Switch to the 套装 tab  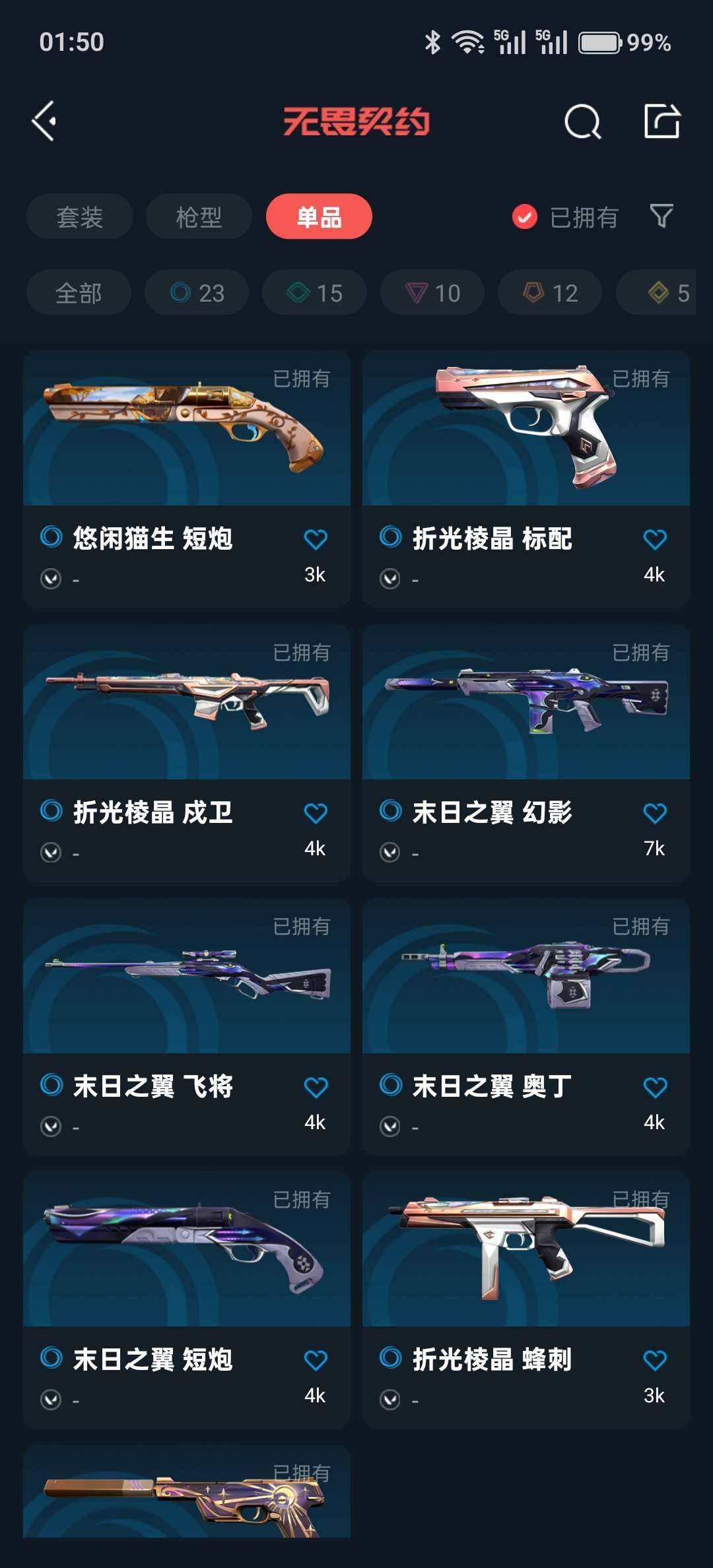[80, 216]
